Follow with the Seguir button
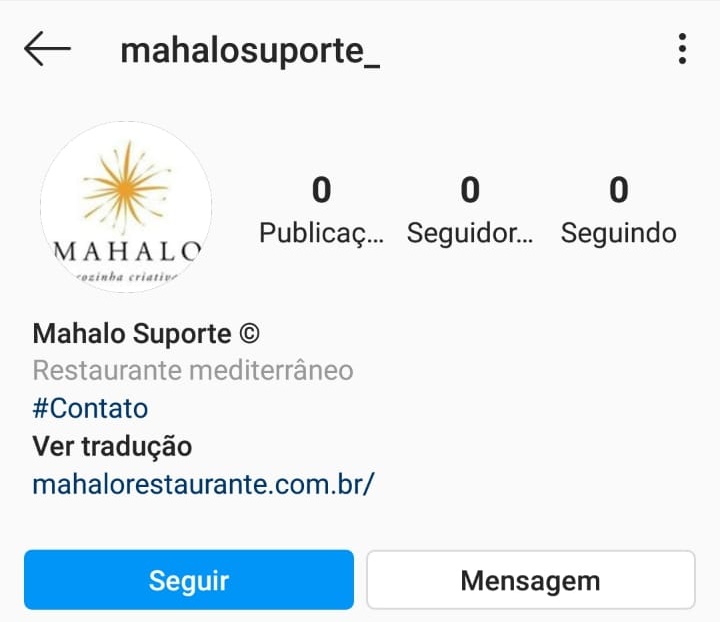 pos(189,580)
